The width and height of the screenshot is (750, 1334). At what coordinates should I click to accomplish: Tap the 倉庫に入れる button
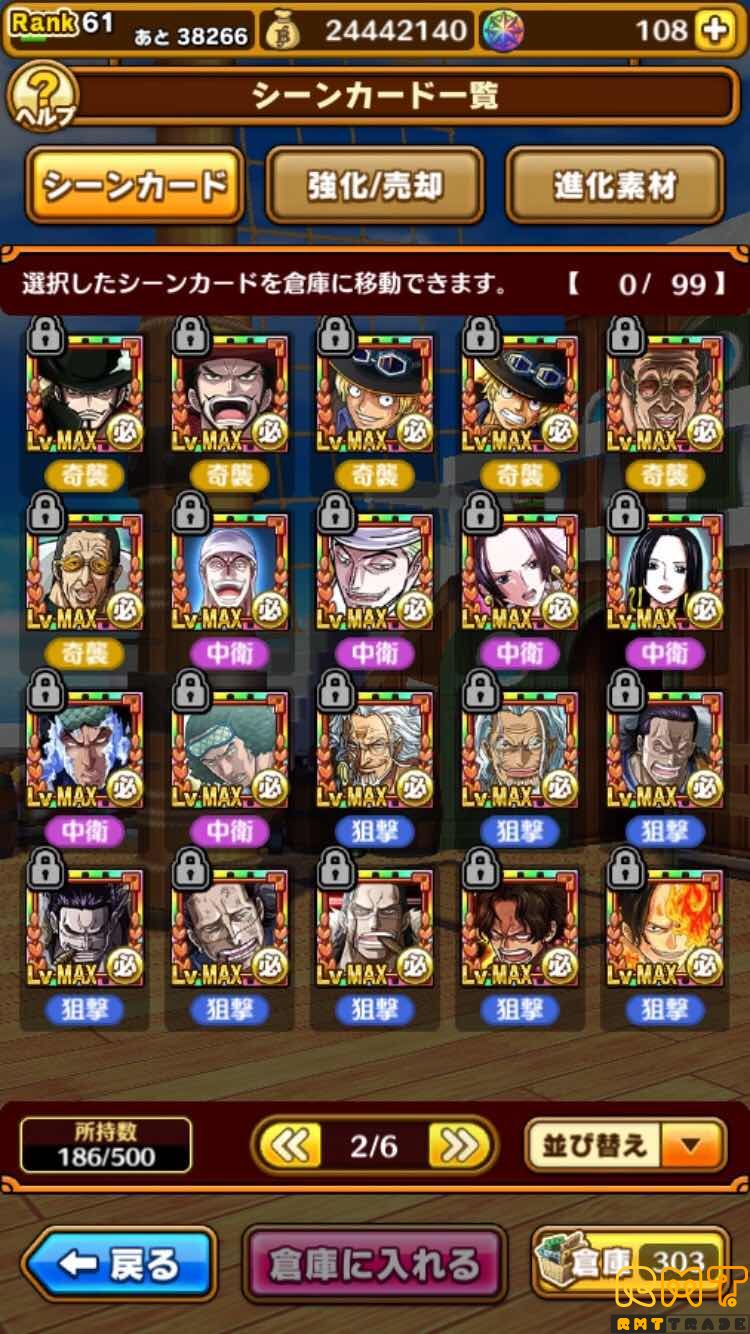coord(374,1265)
